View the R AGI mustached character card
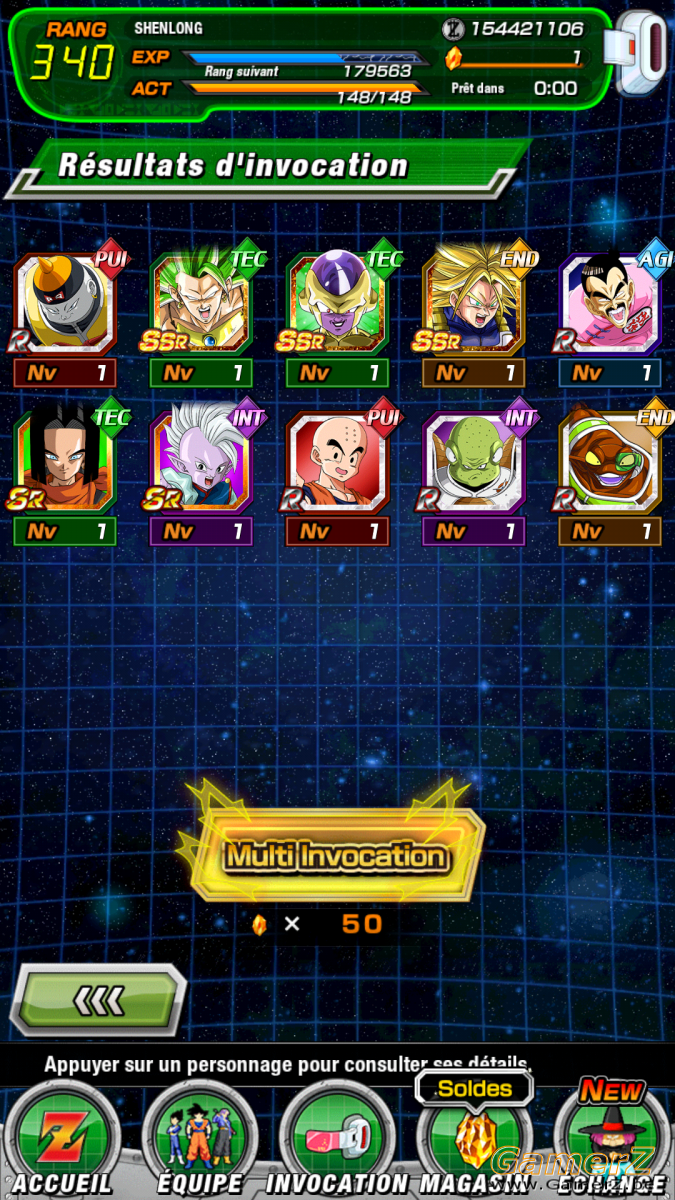 coord(609,305)
